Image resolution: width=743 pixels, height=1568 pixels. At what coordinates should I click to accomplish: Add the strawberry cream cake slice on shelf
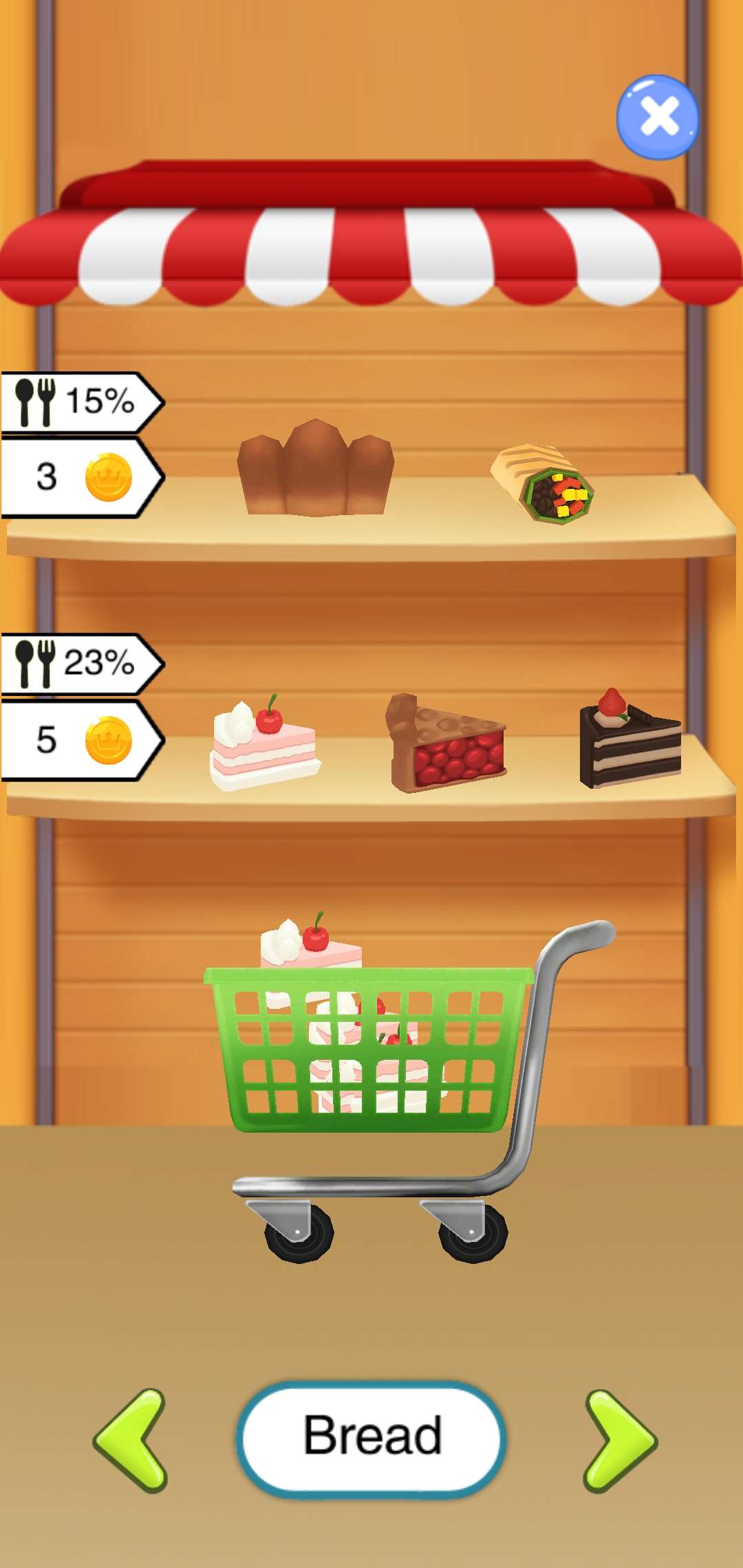pyautogui.click(x=263, y=743)
